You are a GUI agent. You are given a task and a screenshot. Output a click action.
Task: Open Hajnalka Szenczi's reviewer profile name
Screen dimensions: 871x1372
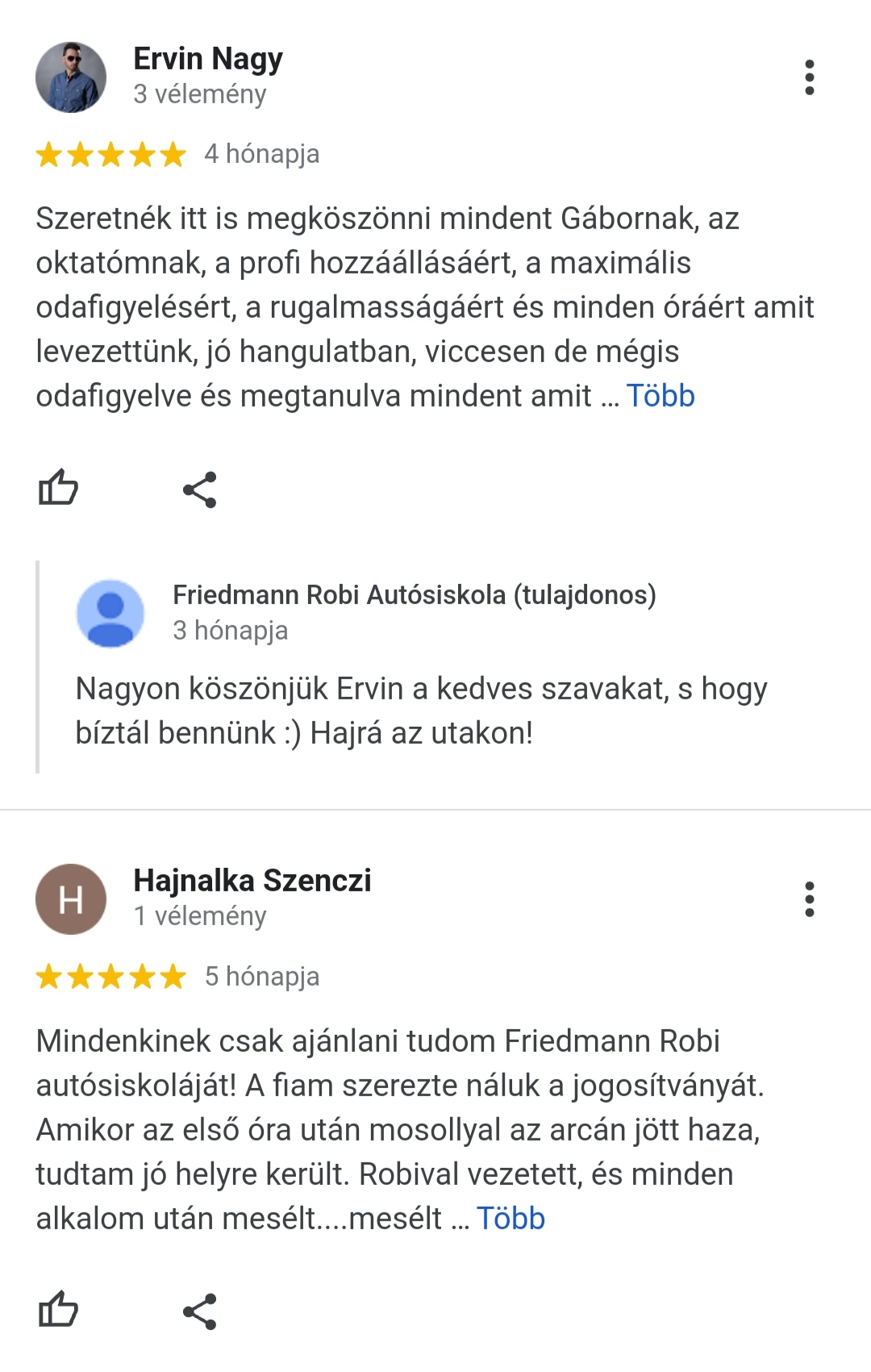point(252,880)
